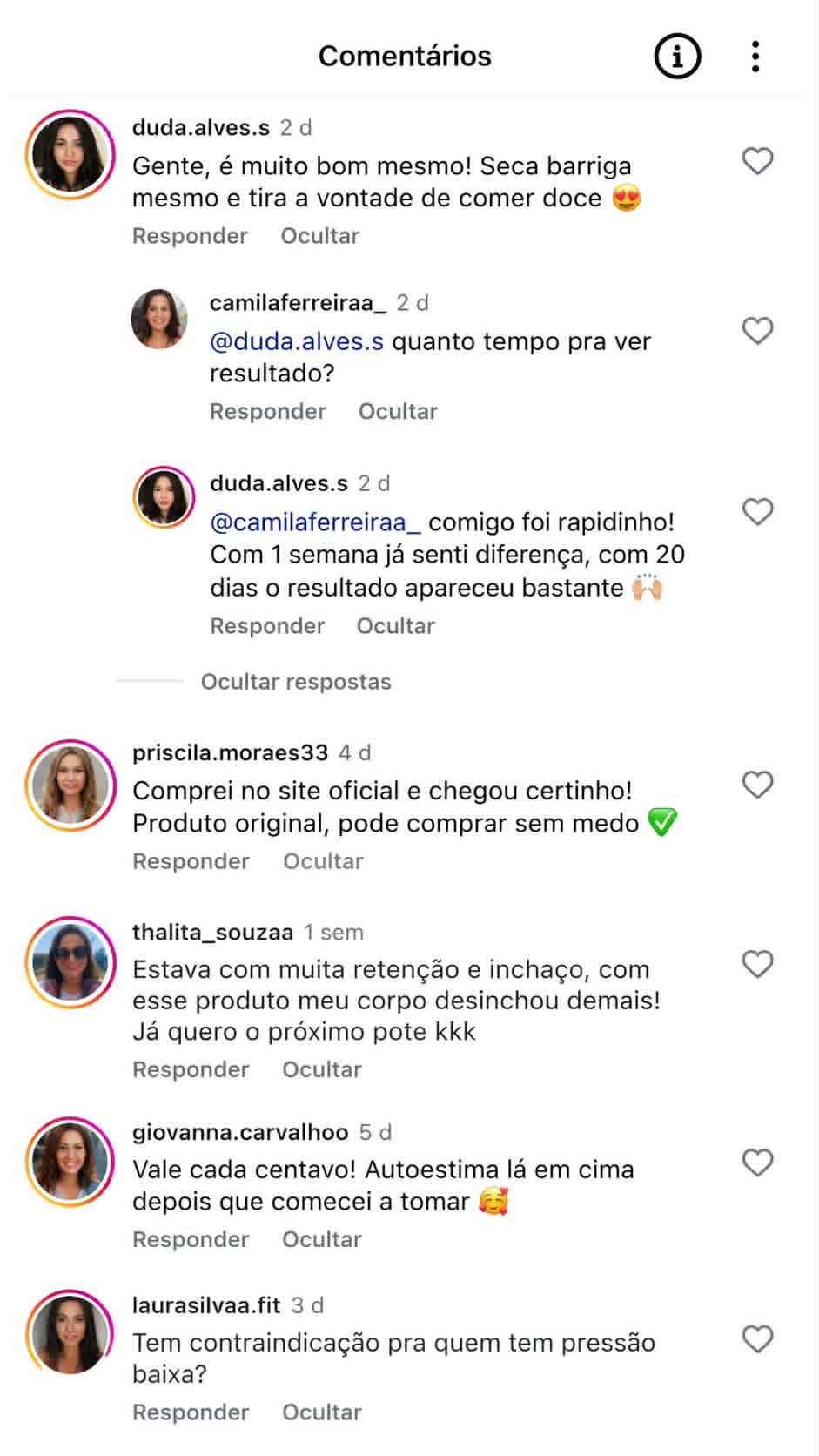This screenshot has height=1456, width=819.
Task: Like duda.alves.s comment about Seca barriga
Action: pos(757,161)
